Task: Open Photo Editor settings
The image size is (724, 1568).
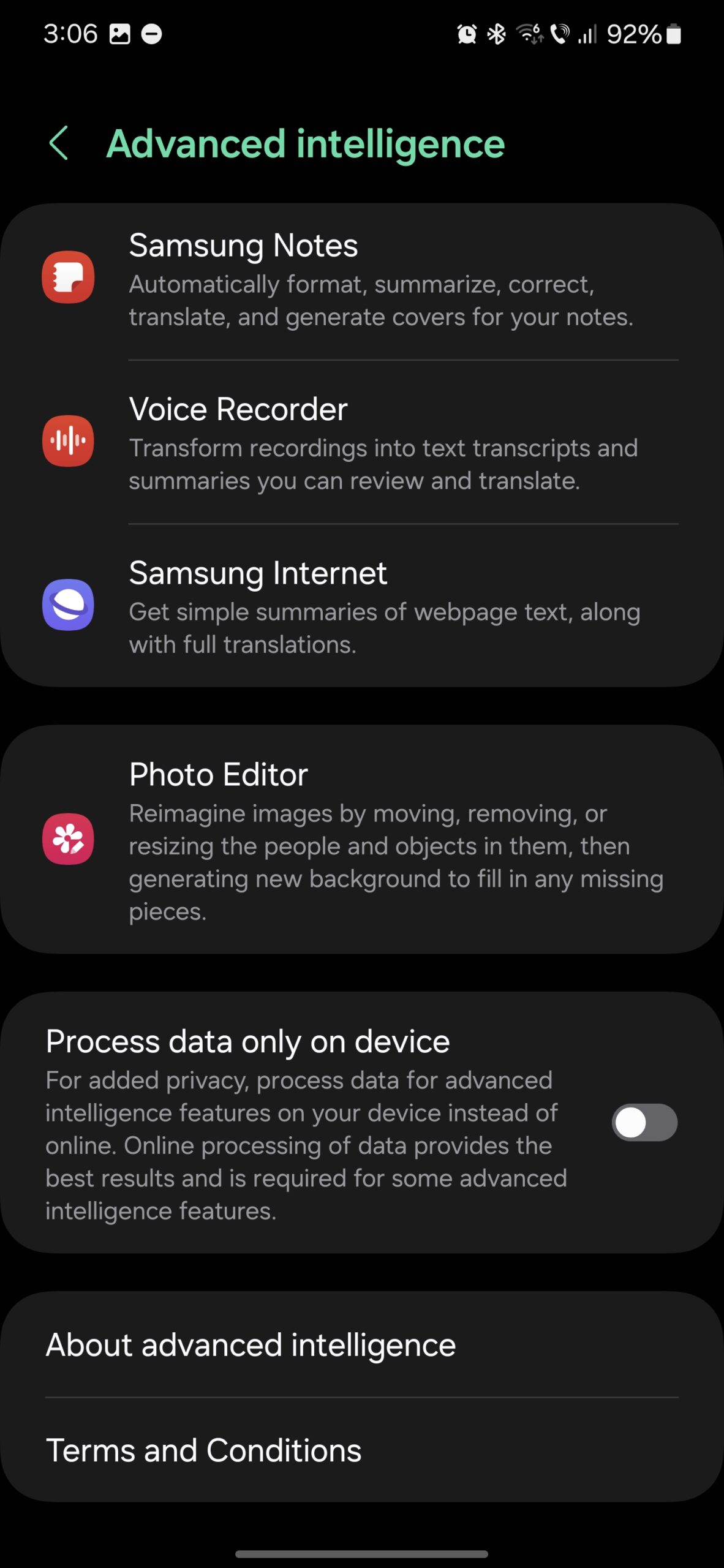Action: [x=361, y=839]
